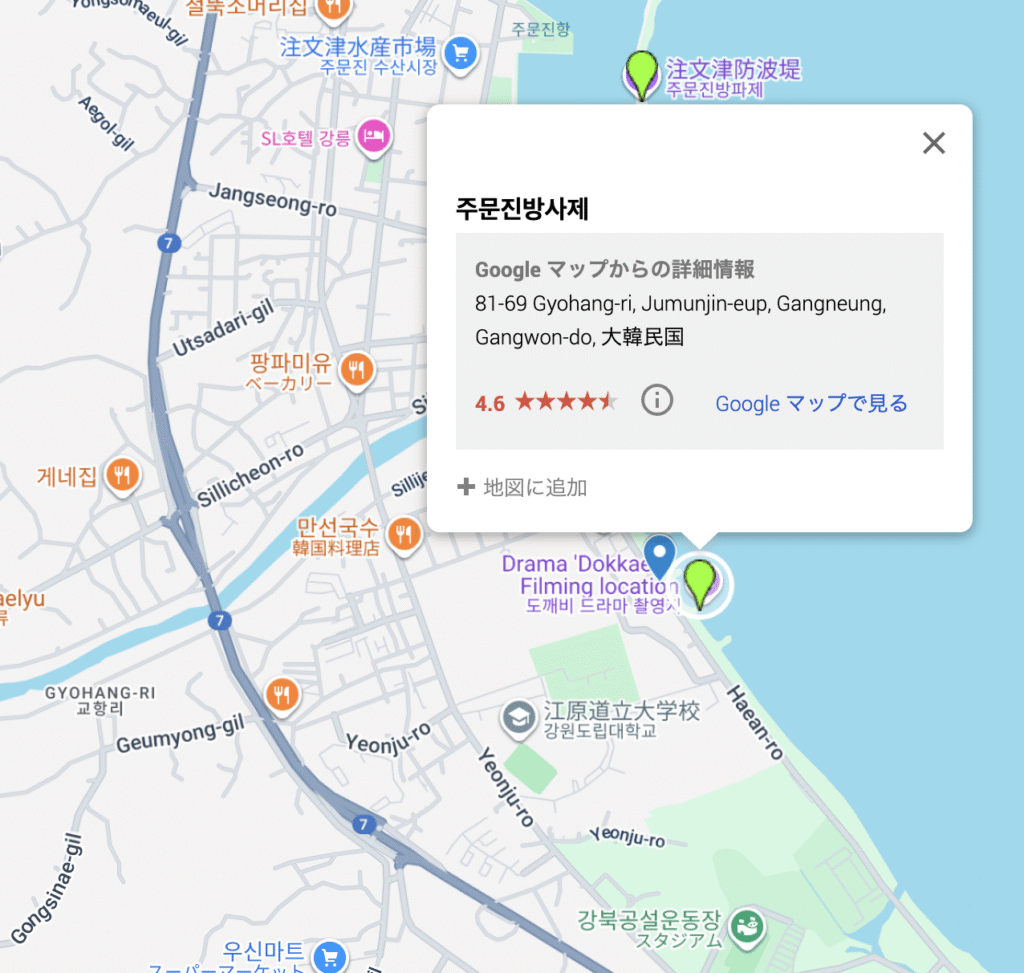The width and height of the screenshot is (1024, 973).
Task: Open the 게네집 restaurant marker
Action: (124, 476)
